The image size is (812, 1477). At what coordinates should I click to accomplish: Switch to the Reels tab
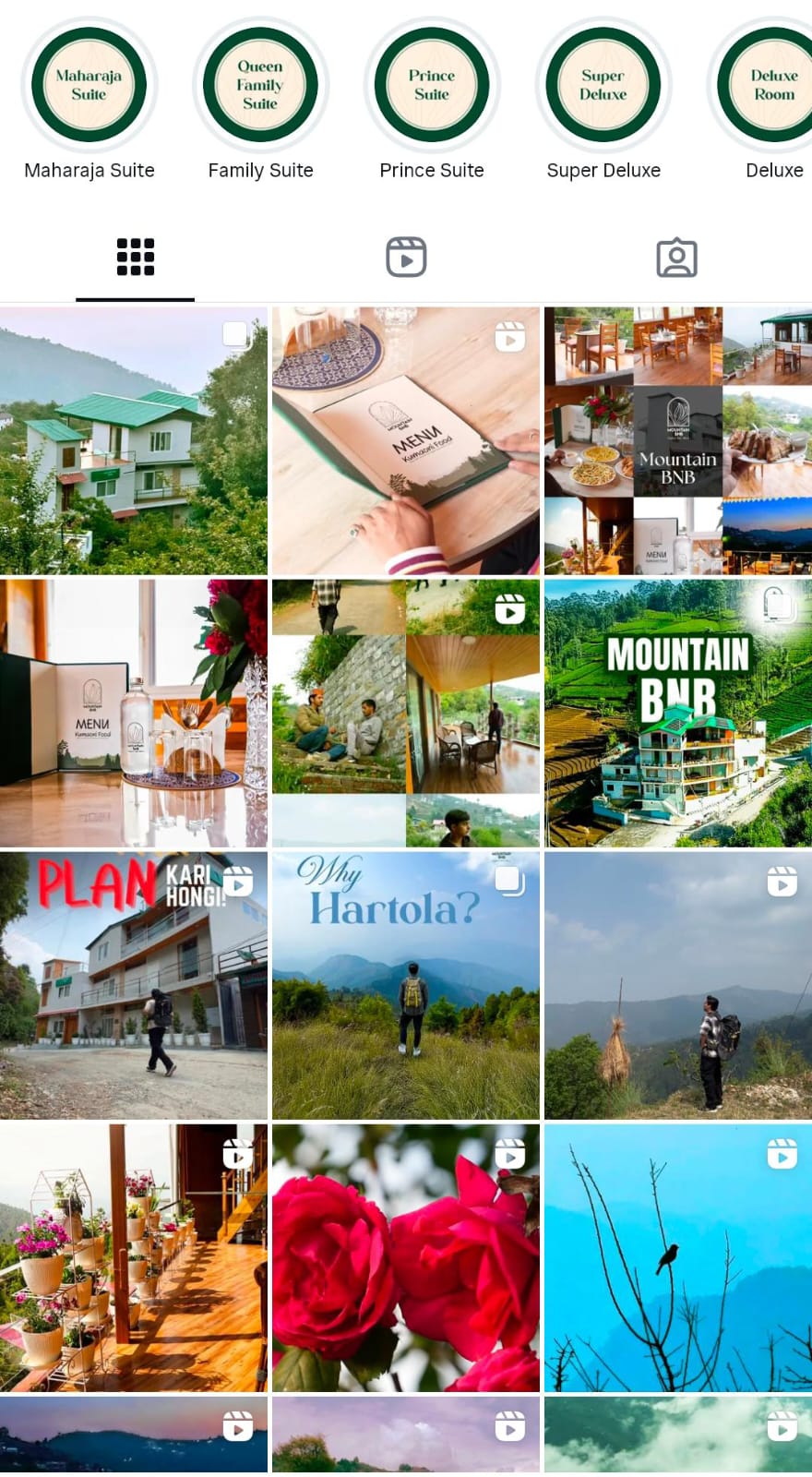pos(406,258)
